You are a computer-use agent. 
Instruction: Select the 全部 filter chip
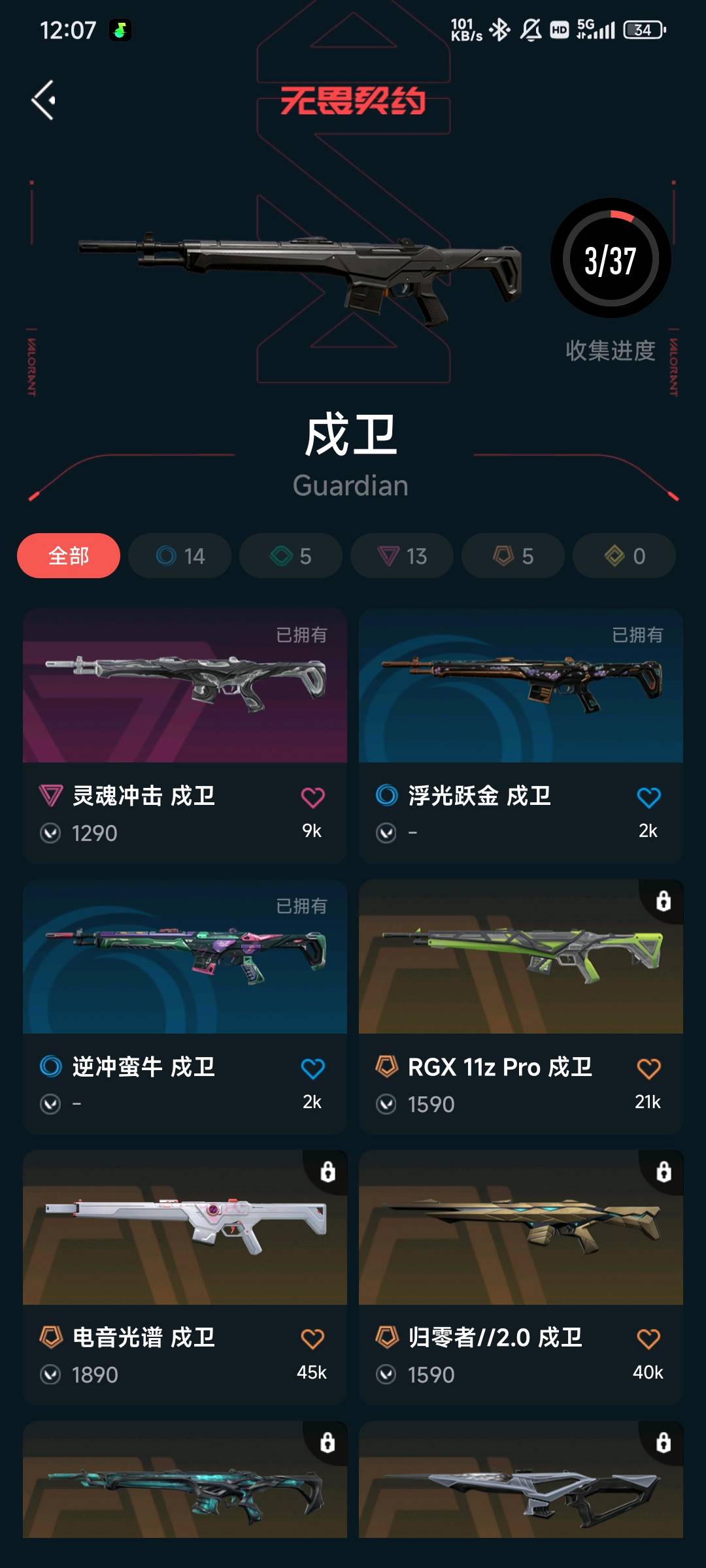pyautogui.click(x=69, y=556)
